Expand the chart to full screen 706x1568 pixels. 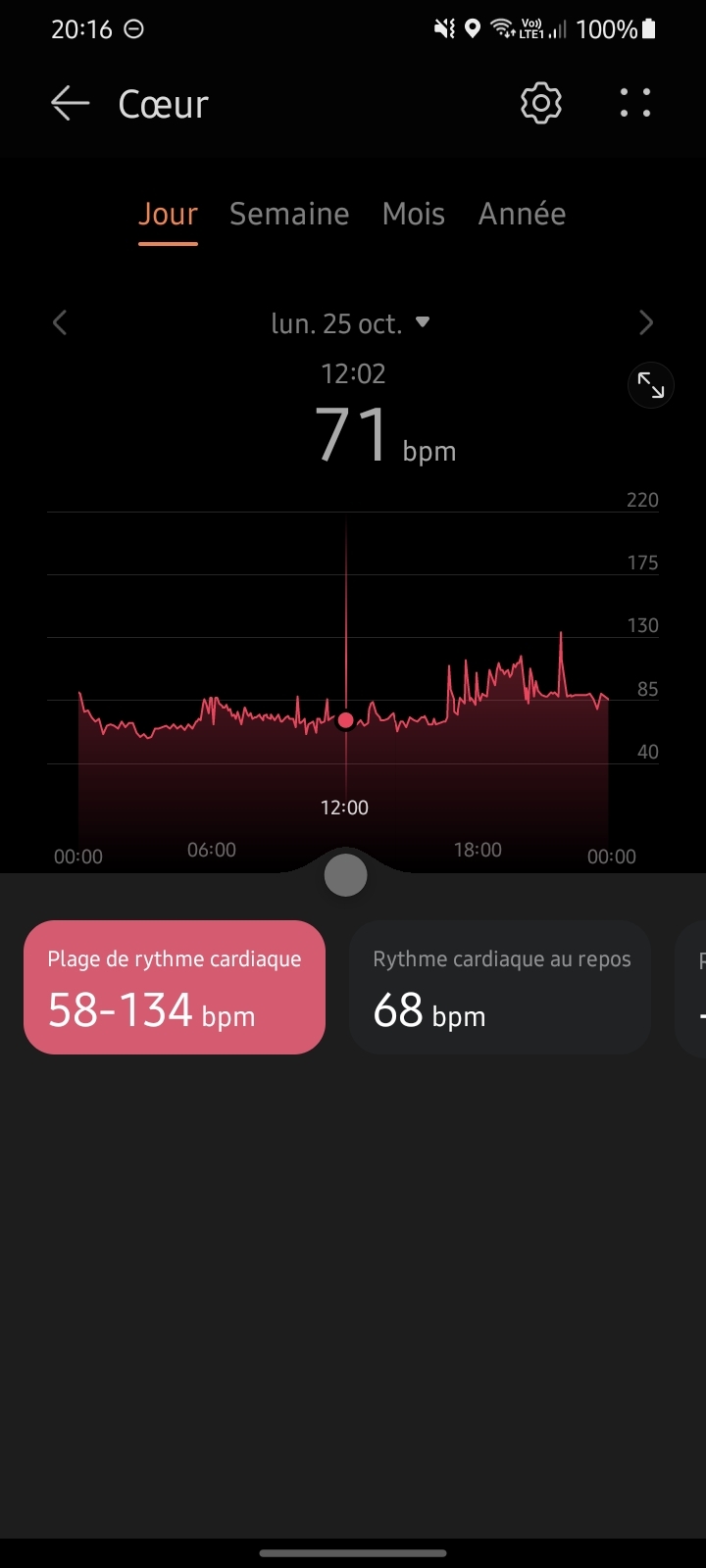(x=651, y=386)
